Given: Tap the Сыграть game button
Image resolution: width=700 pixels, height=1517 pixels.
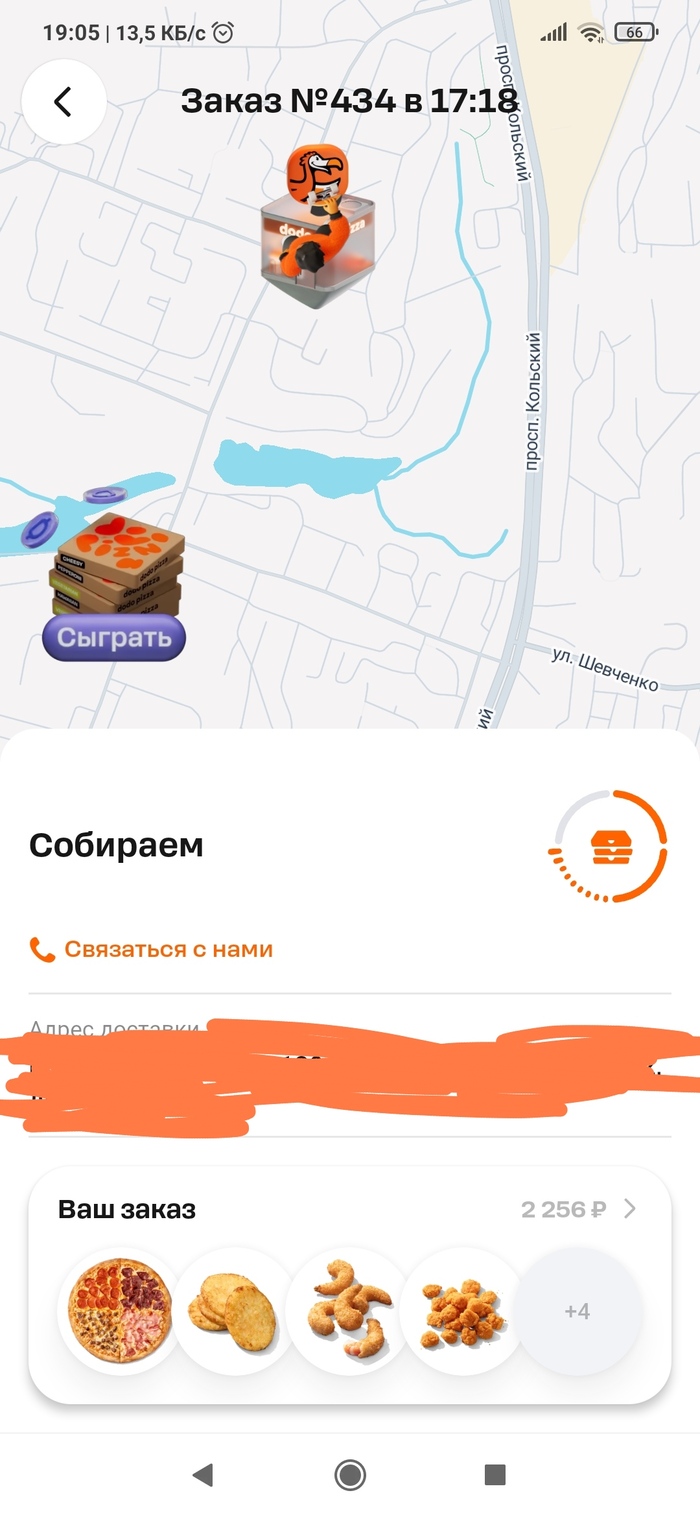Looking at the screenshot, I should [114, 638].
